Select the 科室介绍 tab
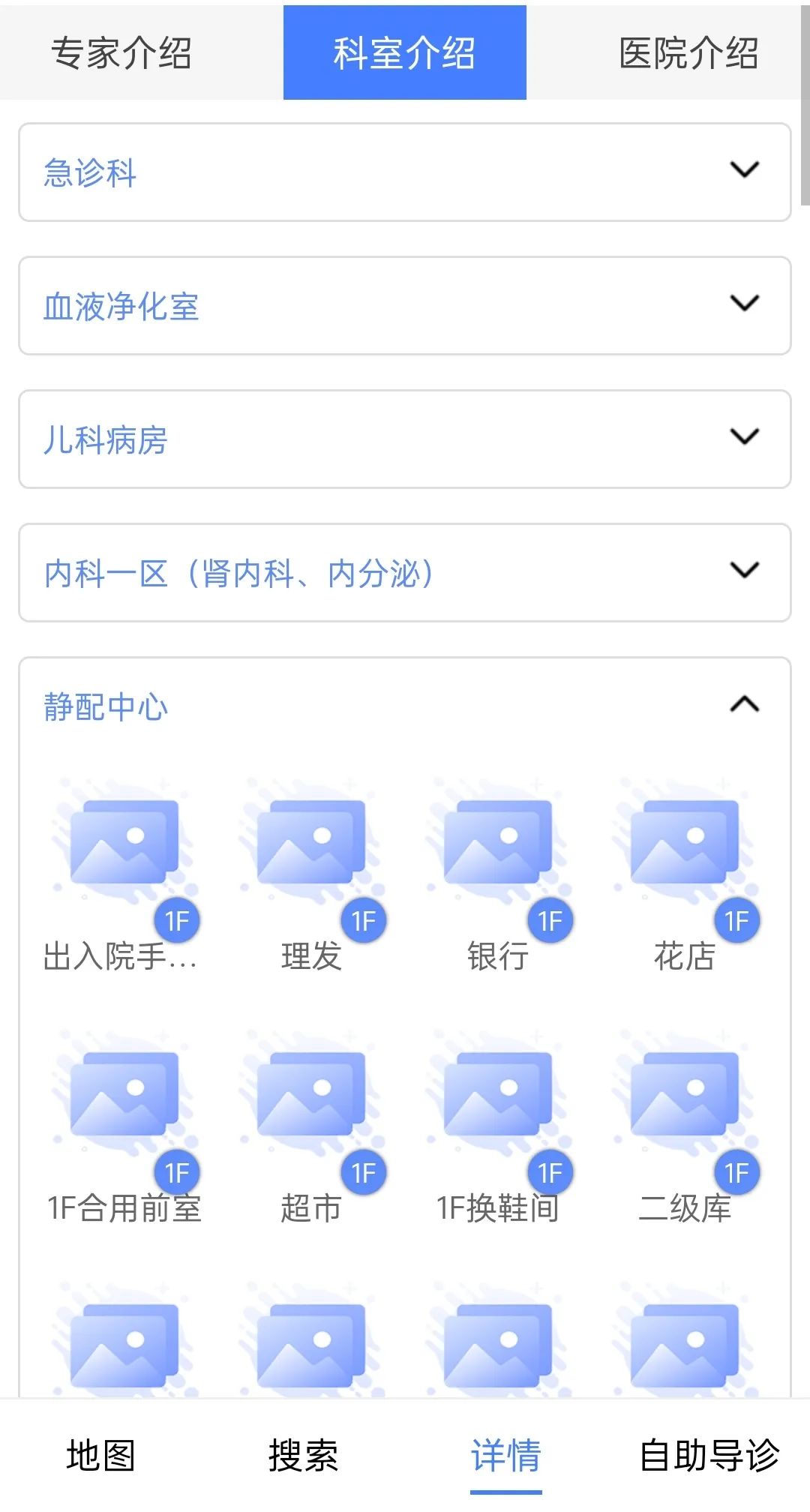 click(x=404, y=53)
